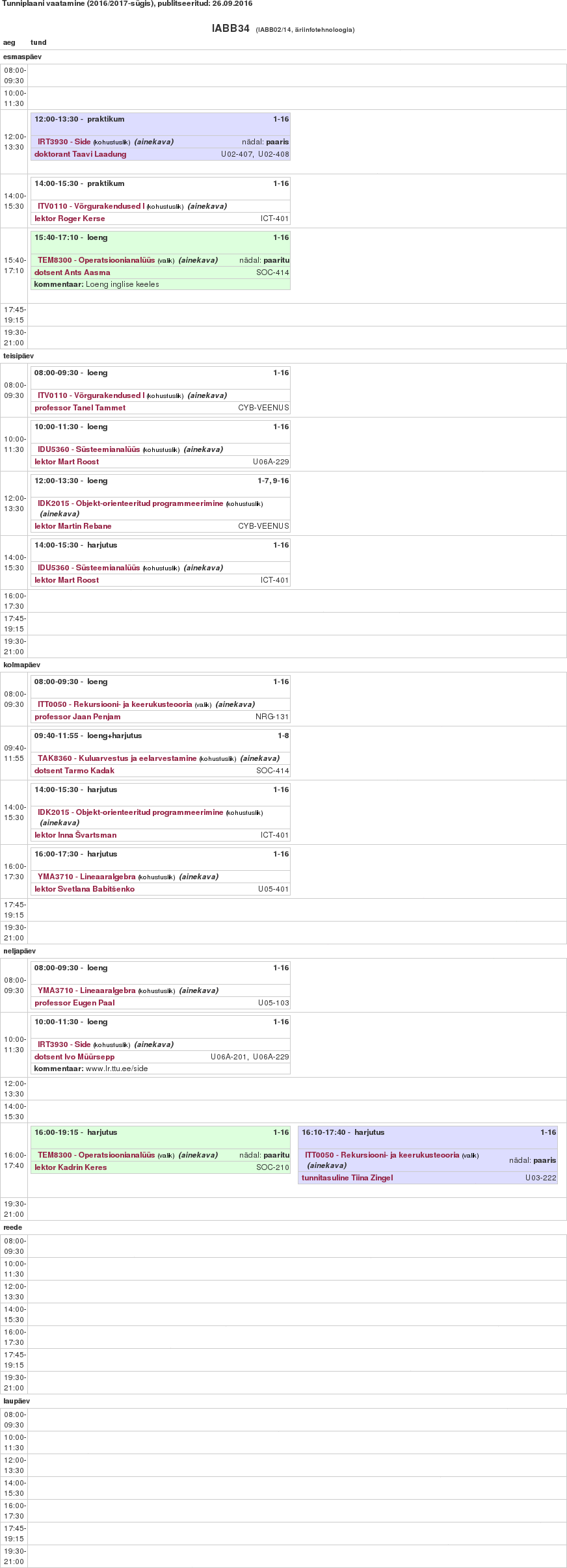Open professor Tanel Tammet's link
567x1568 pixels.
(x=80, y=408)
